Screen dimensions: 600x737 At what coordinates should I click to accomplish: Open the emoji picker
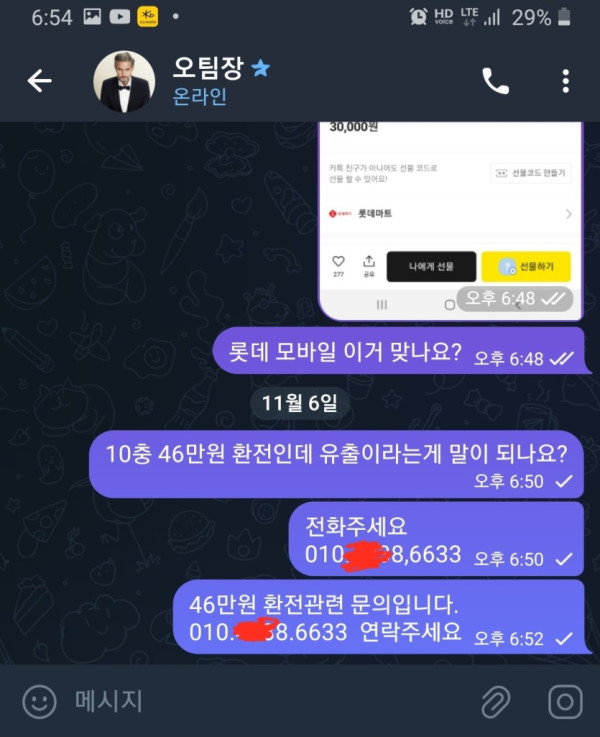pos(39,701)
